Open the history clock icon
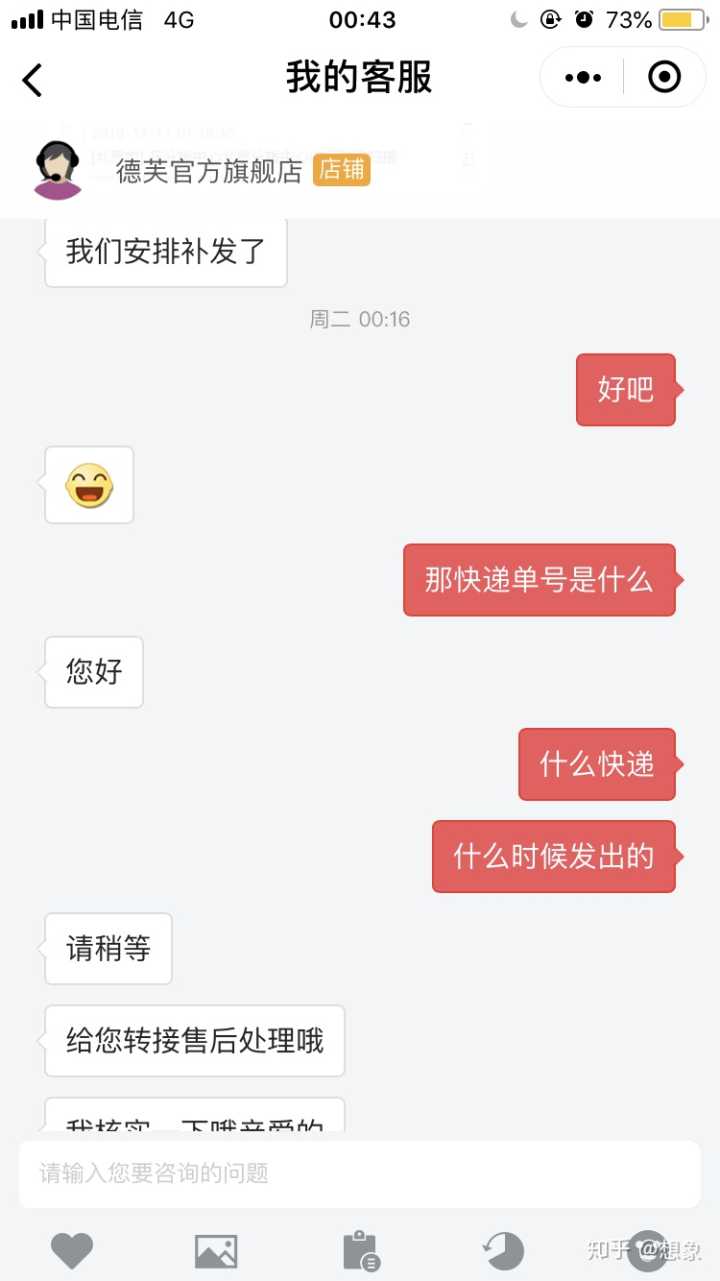The height and width of the screenshot is (1281, 720). pos(503,1250)
